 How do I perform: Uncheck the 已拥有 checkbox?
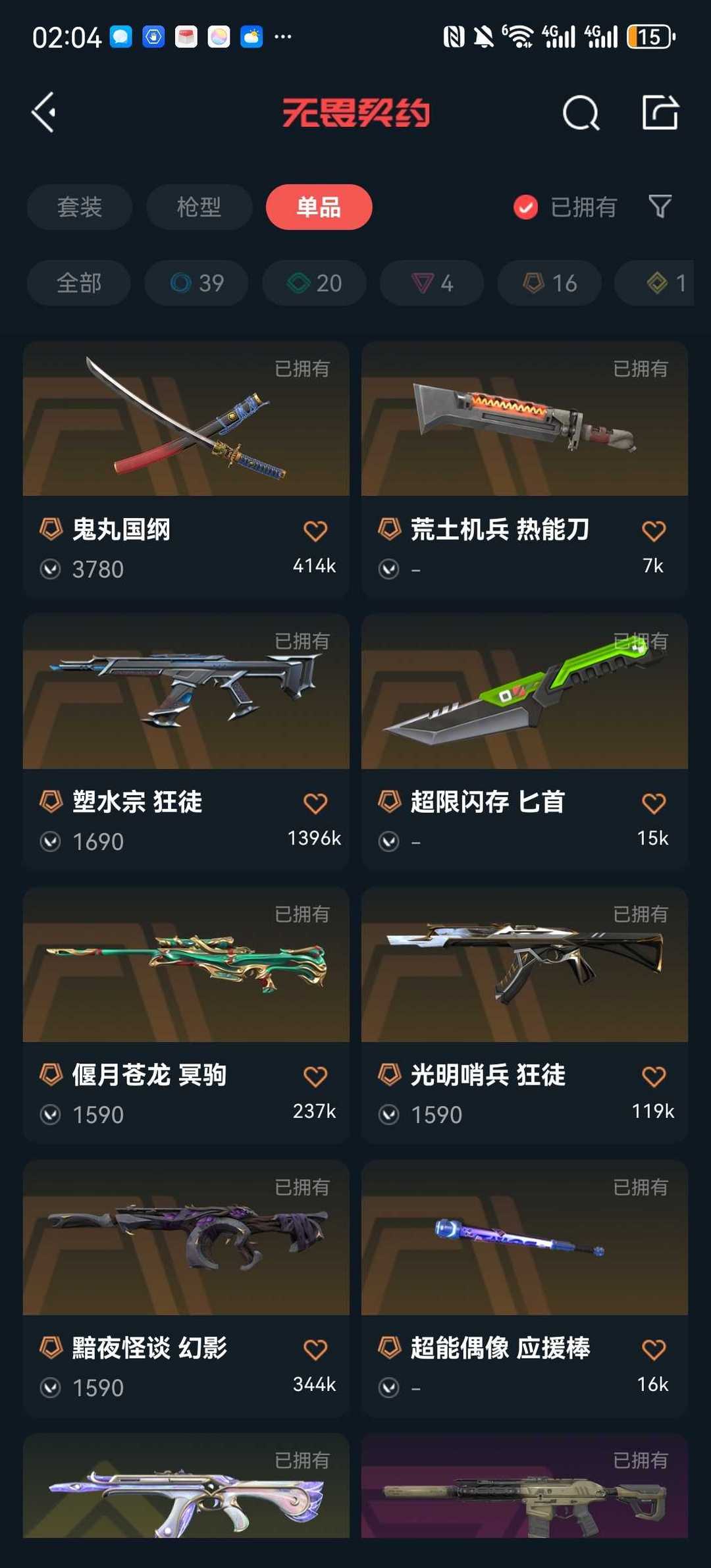pyautogui.click(x=525, y=207)
